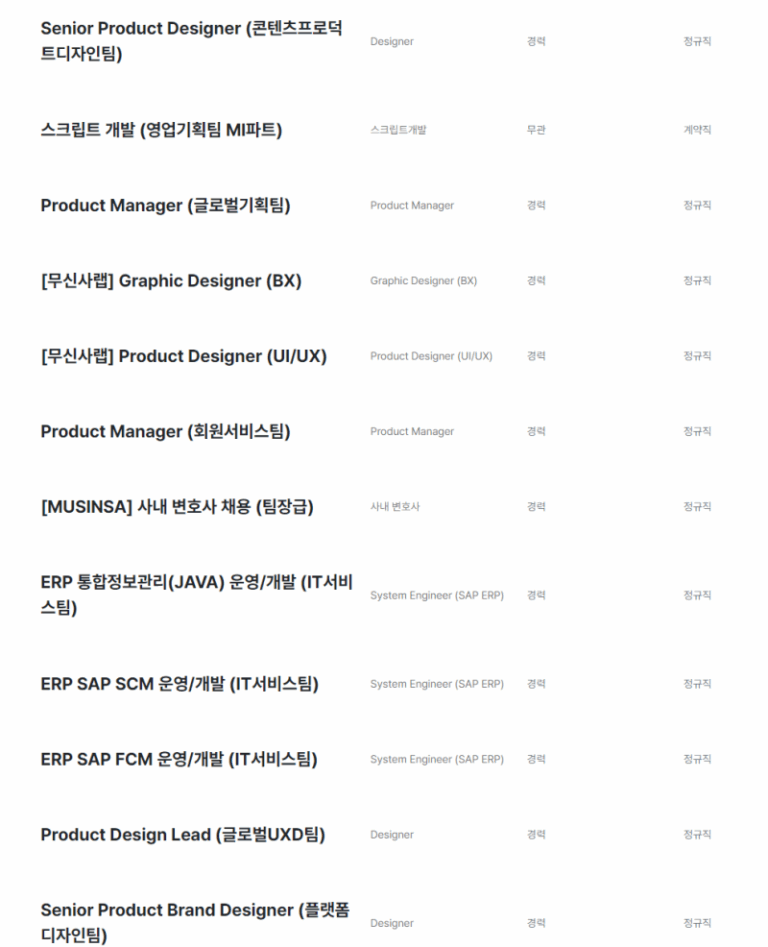View Product Manager (글로벌기획팀) position

point(165,206)
